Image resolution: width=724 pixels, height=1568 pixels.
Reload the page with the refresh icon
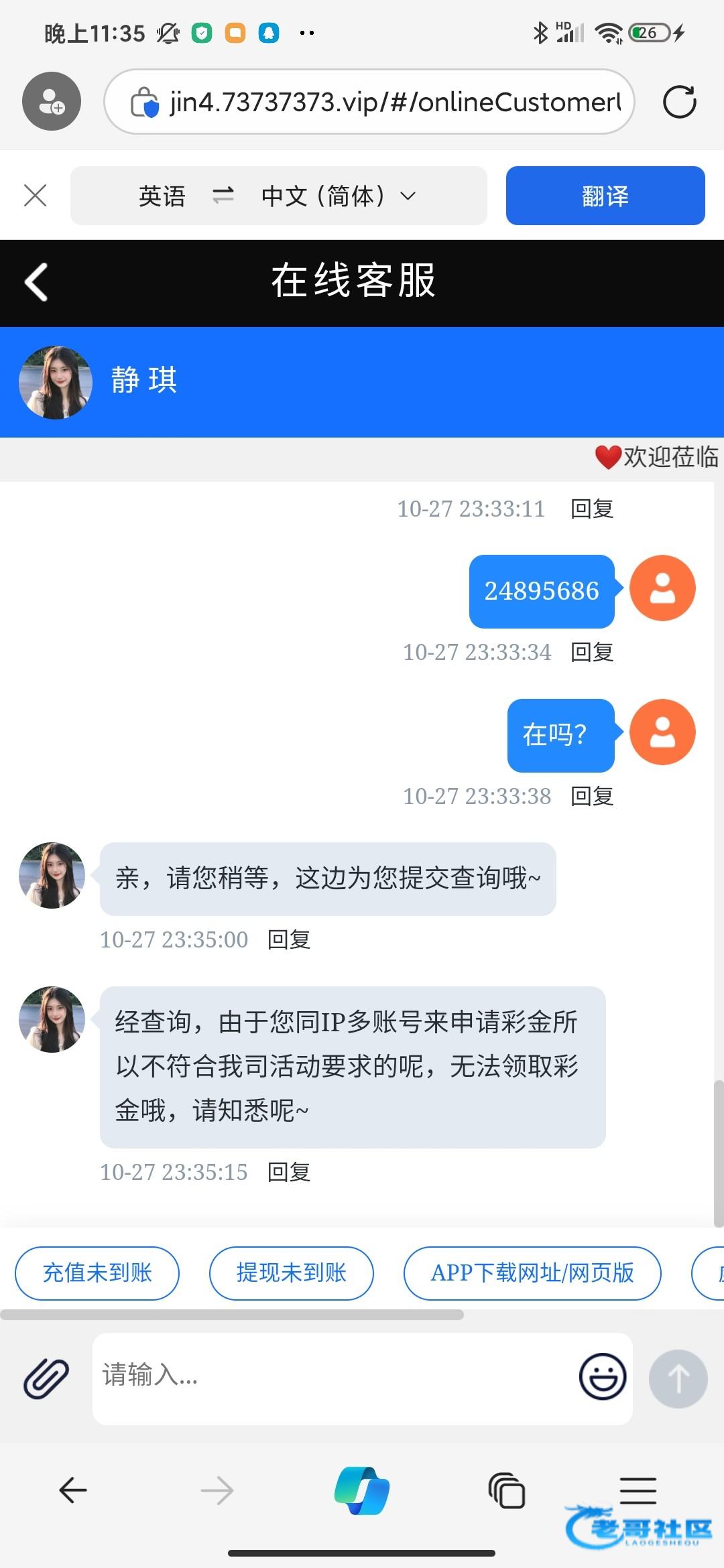(679, 102)
